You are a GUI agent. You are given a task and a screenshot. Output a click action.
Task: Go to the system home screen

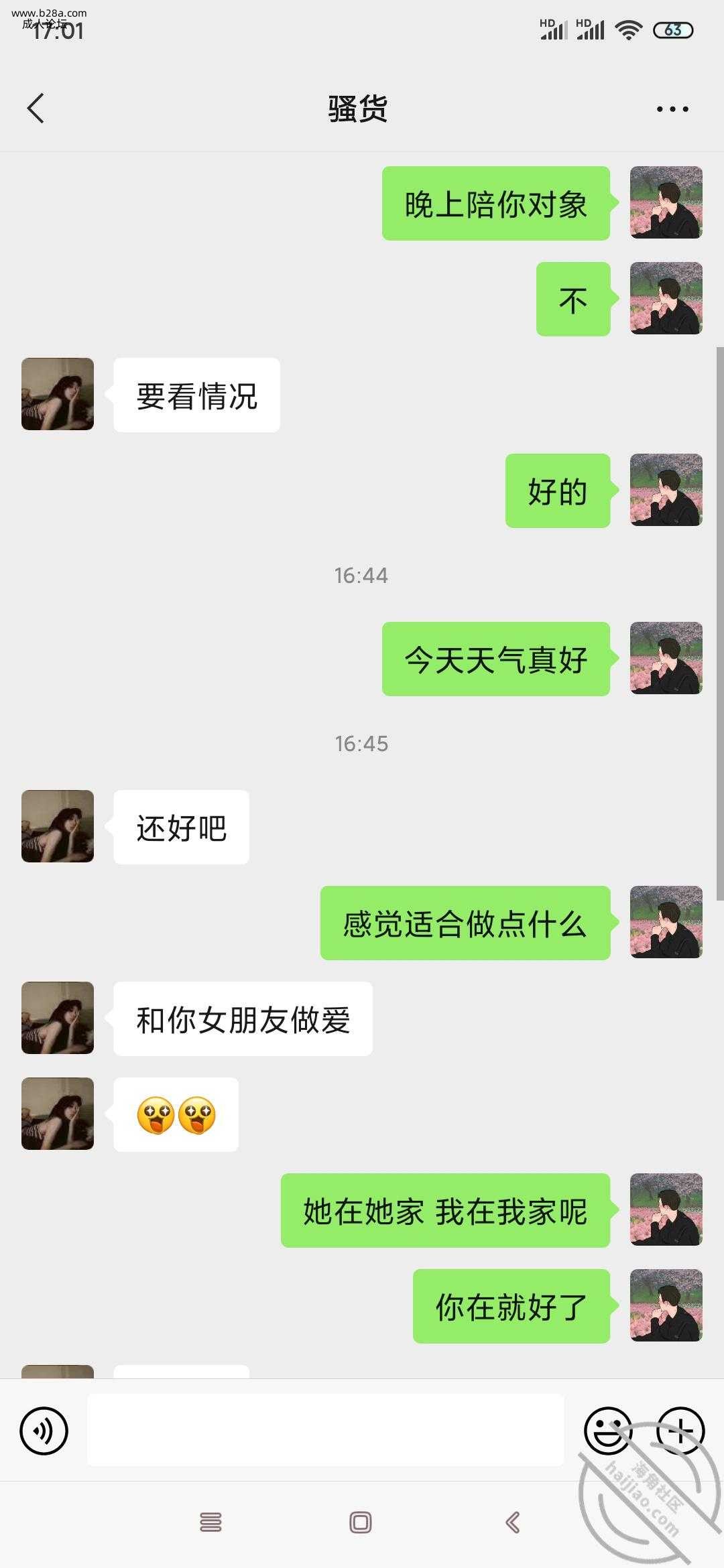[x=361, y=1522]
